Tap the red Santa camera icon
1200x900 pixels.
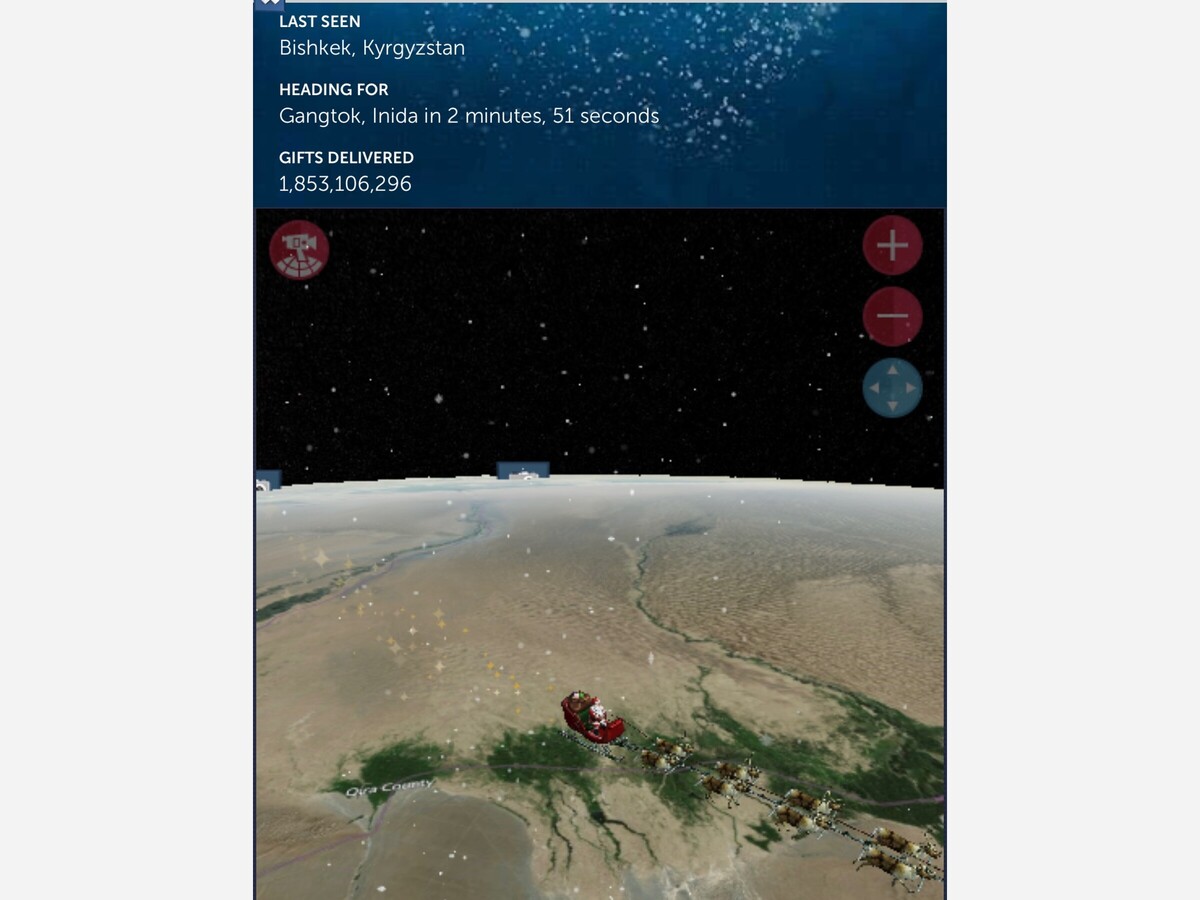point(299,250)
